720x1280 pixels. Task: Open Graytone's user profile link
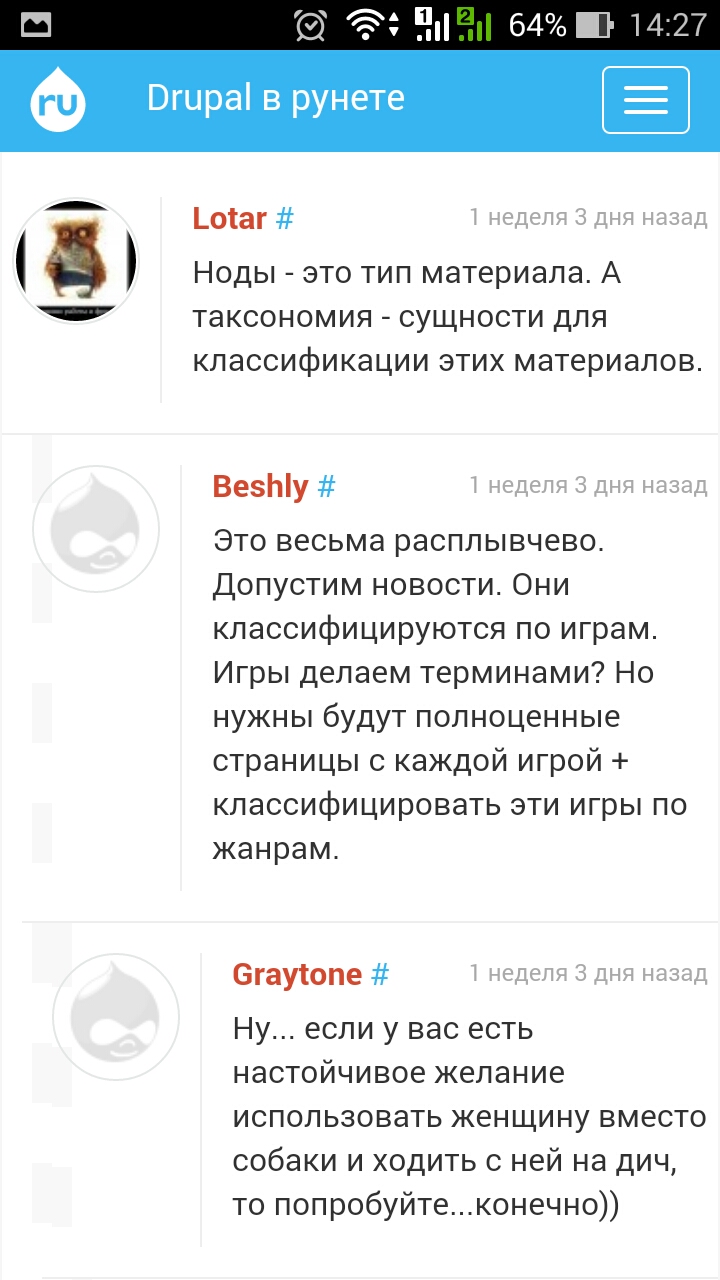(x=297, y=974)
